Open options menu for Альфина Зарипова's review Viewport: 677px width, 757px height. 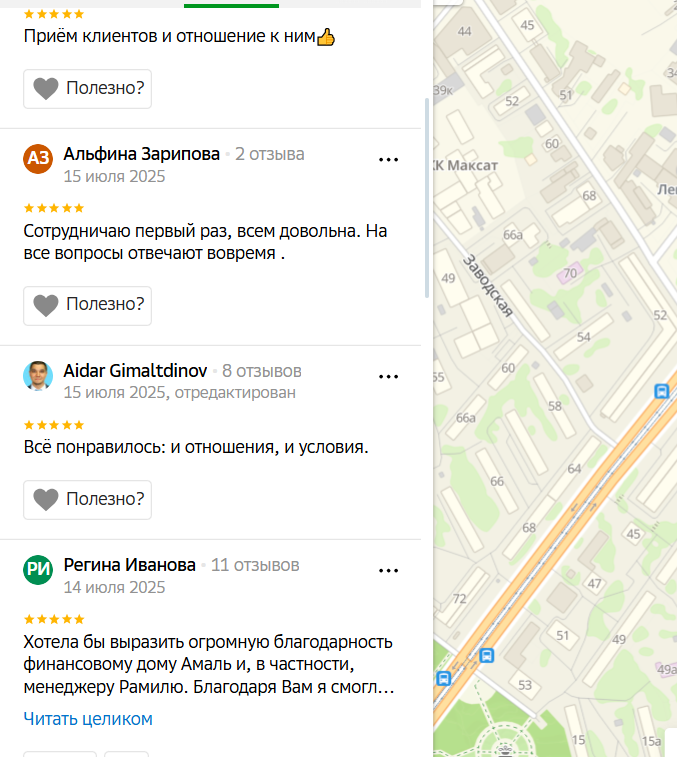pyautogui.click(x=389, y=159)
